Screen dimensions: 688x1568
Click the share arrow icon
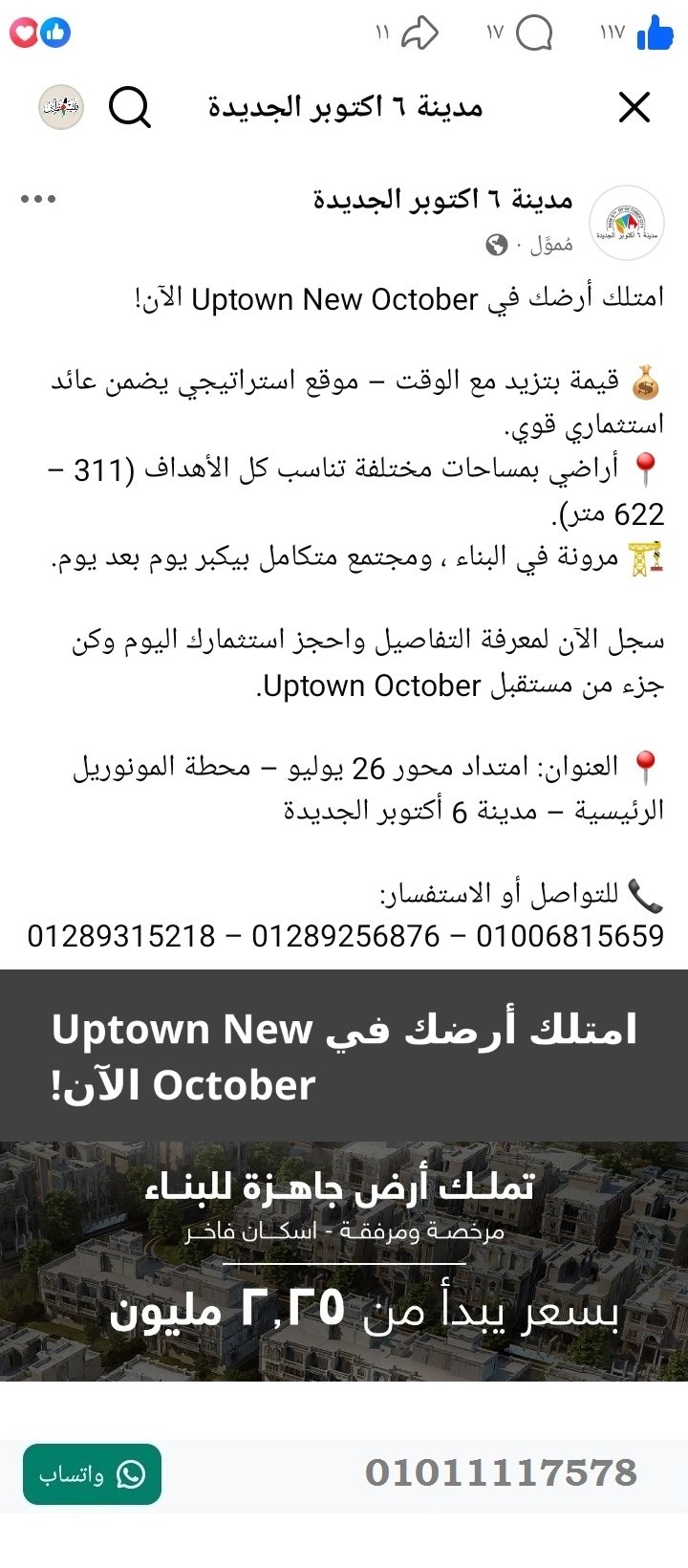(x=419, y=31)
